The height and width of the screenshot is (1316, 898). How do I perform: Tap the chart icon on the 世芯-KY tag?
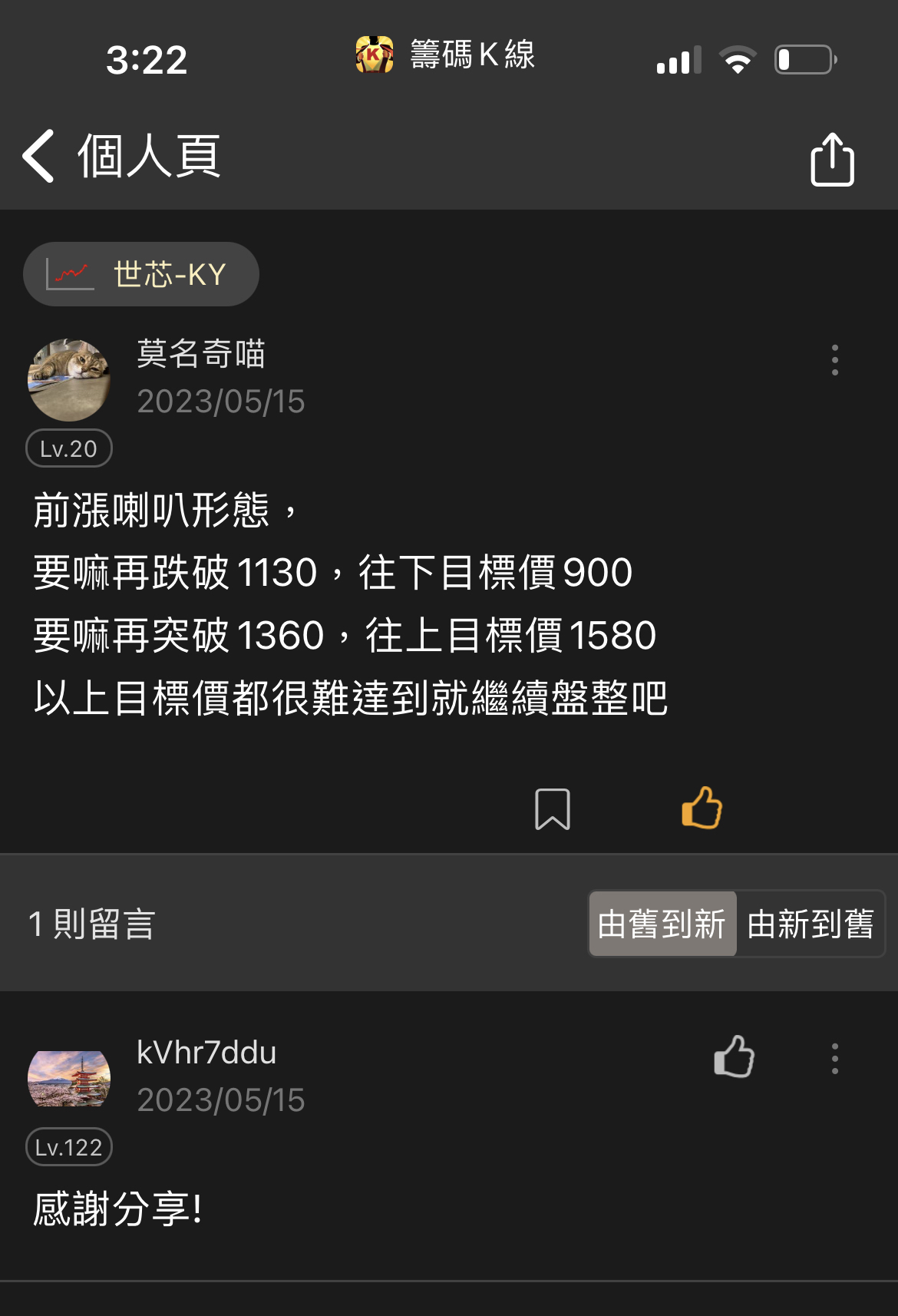pyautogui.click(x=68, y=274)
